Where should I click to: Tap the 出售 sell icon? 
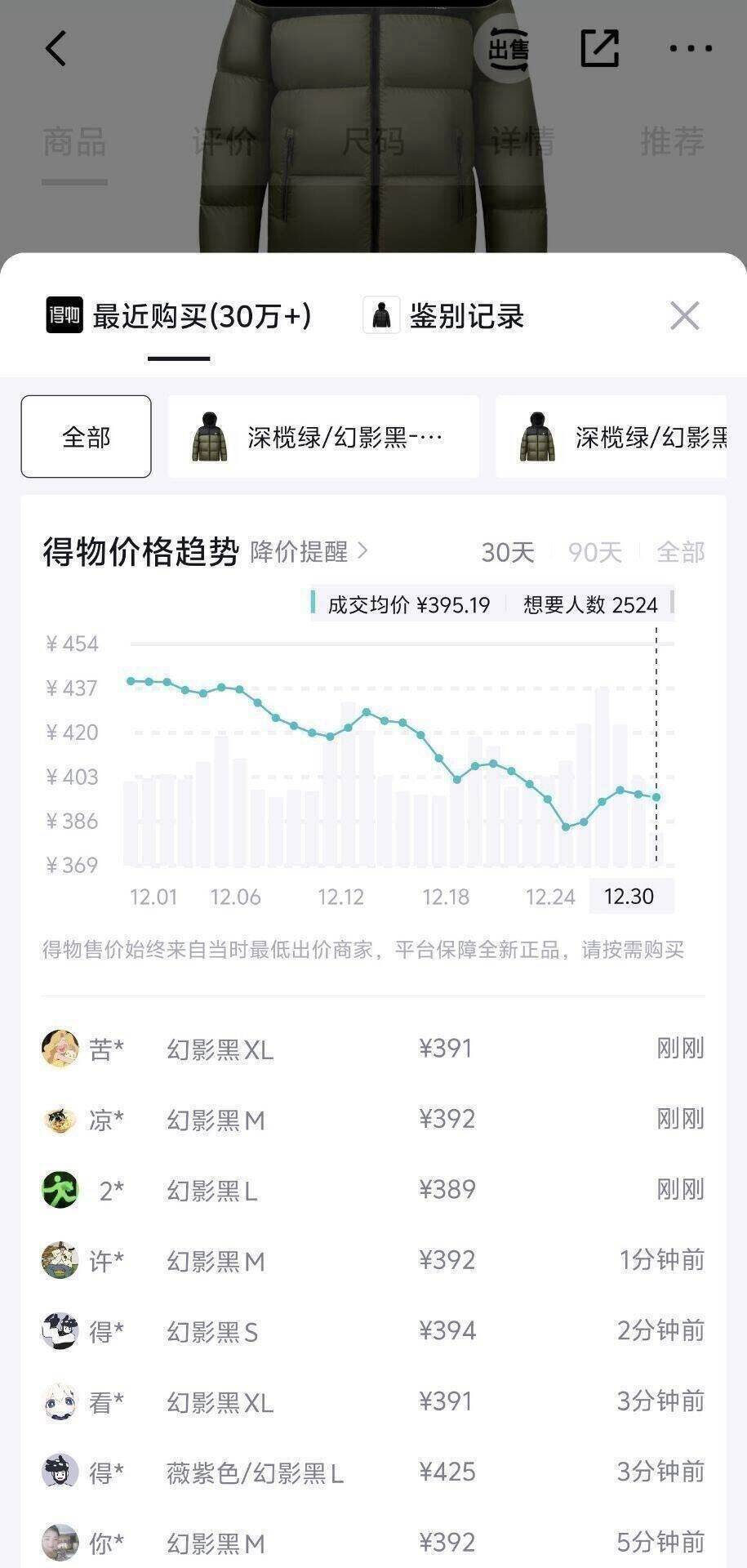508,48
